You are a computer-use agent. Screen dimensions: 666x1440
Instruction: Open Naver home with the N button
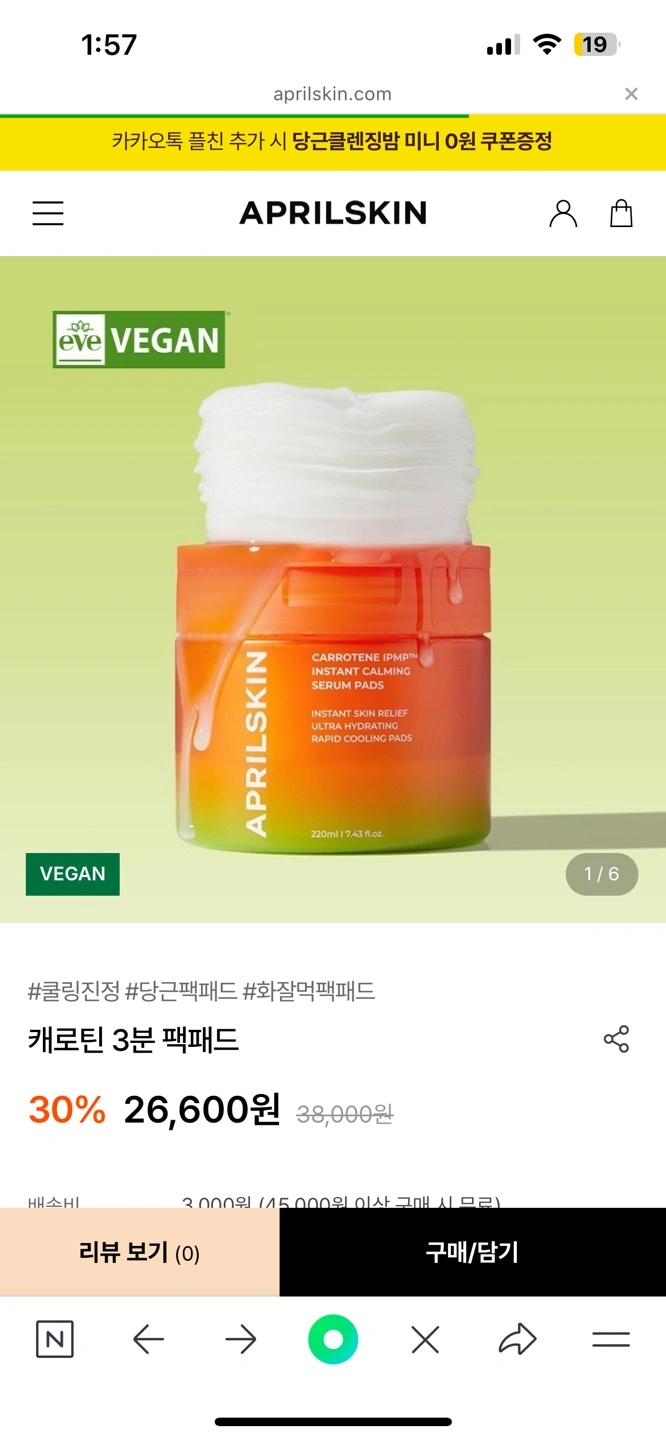tap(55, 1340)
